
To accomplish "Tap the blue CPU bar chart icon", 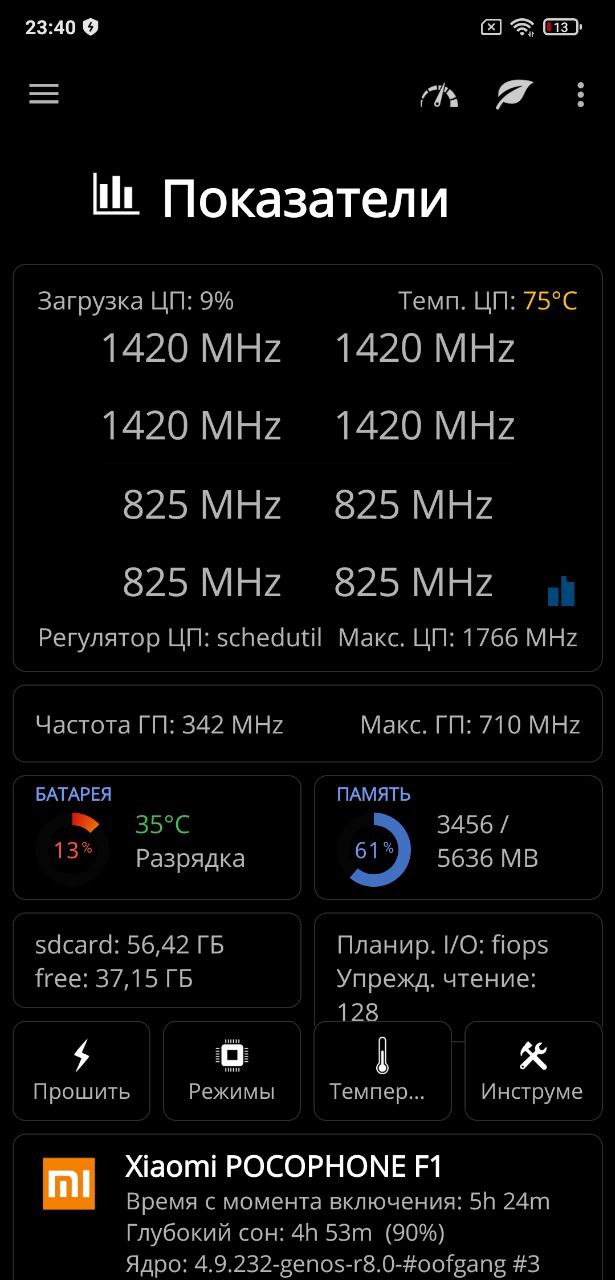I will [x=561, y=591].
